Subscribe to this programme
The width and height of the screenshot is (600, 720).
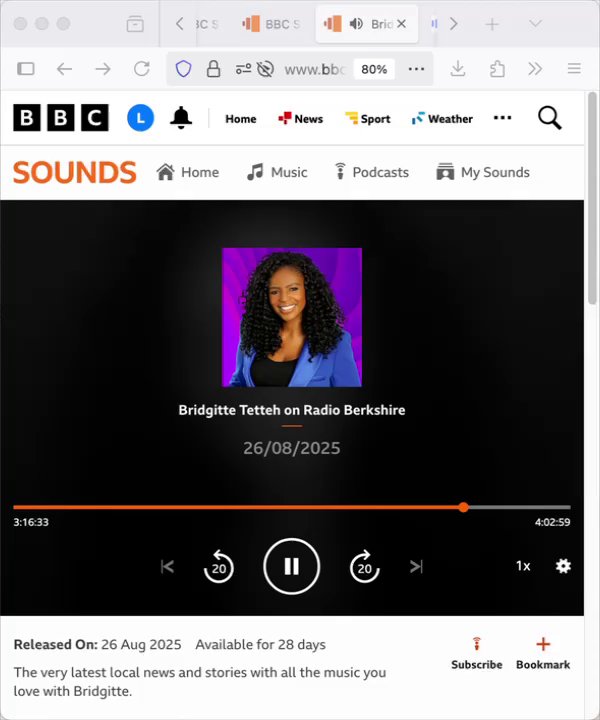coord(476,653)
